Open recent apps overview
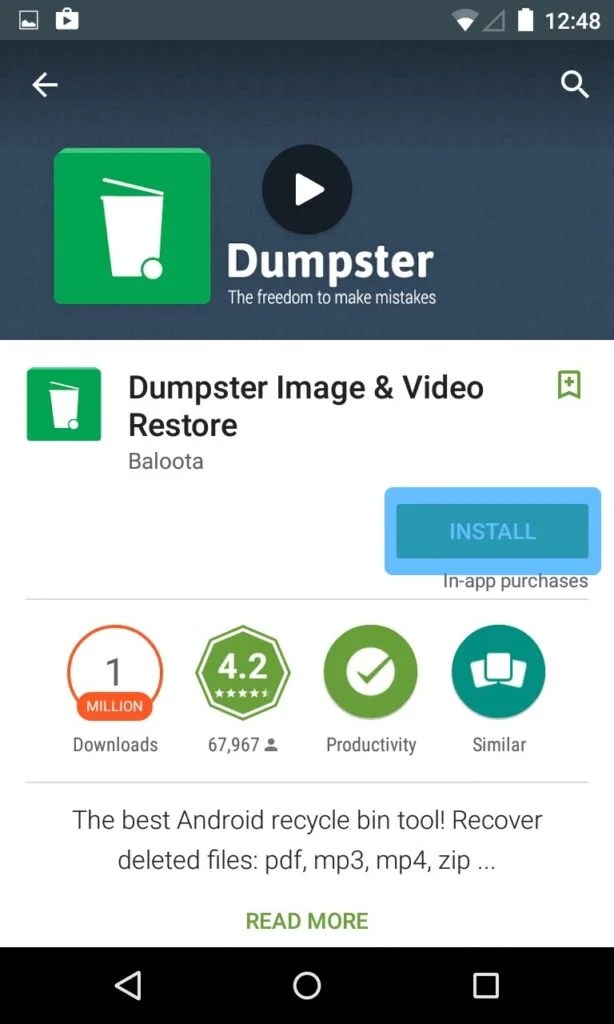This screenshot has height=1024, width=614. [x=485, y=986]
